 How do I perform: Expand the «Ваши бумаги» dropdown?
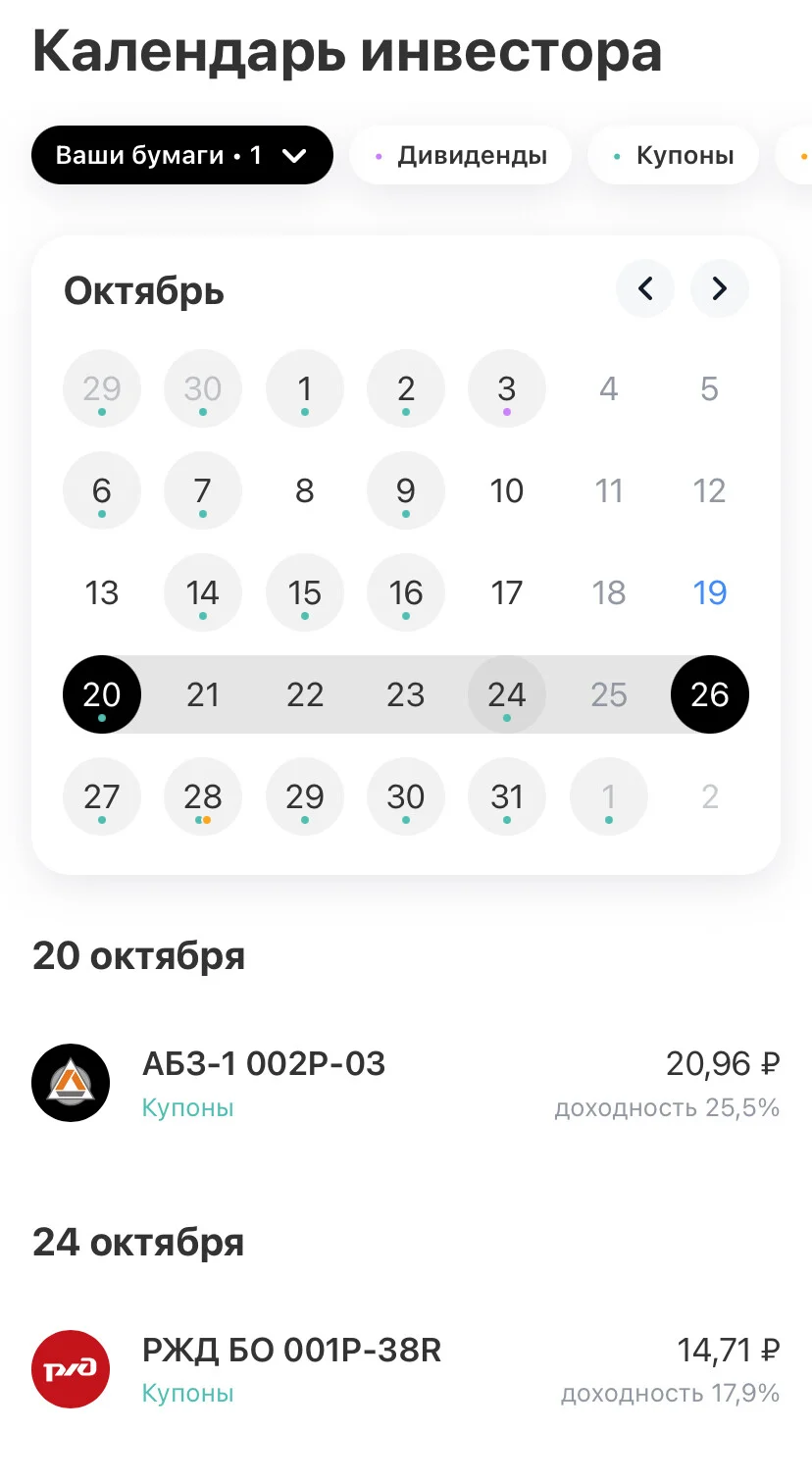[x=182, y=155]
